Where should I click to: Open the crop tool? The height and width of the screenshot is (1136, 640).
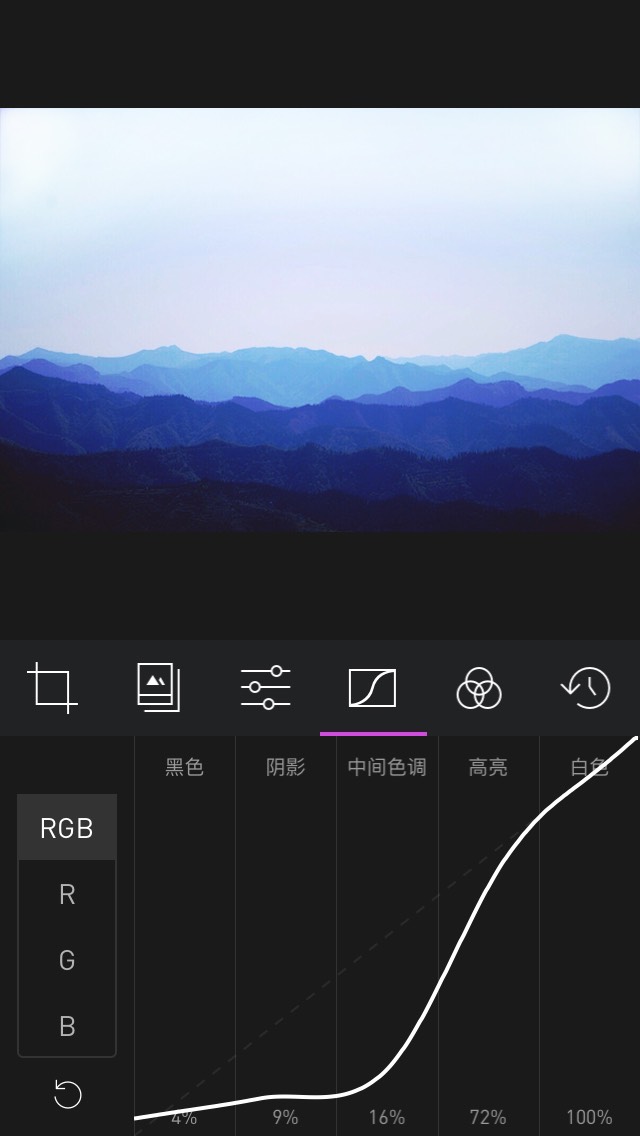(x=52, y=688)
